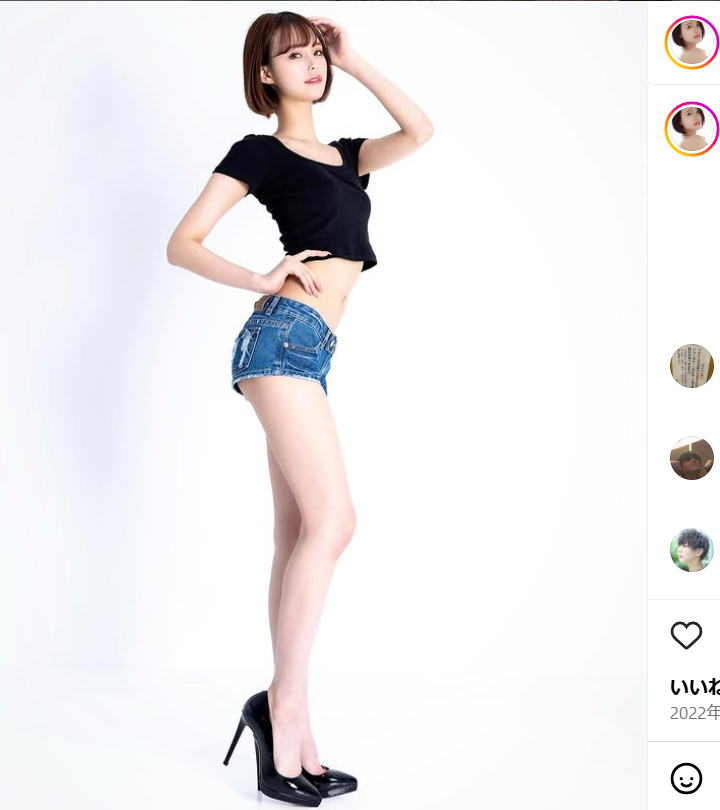Tap the poster's avatar beside the caption
The image size is (720, 810).
[x=692, y=129]
